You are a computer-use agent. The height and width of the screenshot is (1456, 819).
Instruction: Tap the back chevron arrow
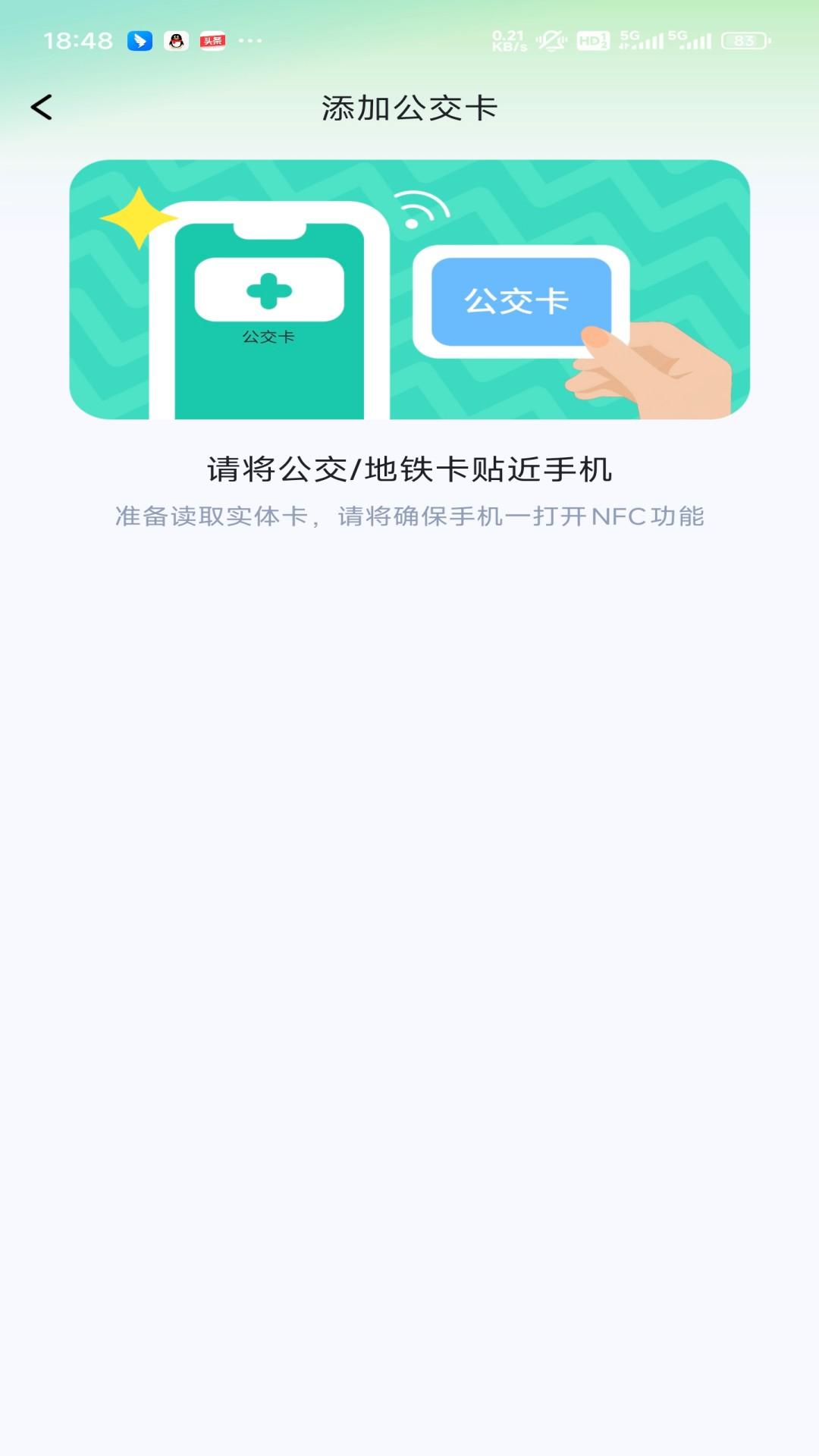tap(43, 107)
